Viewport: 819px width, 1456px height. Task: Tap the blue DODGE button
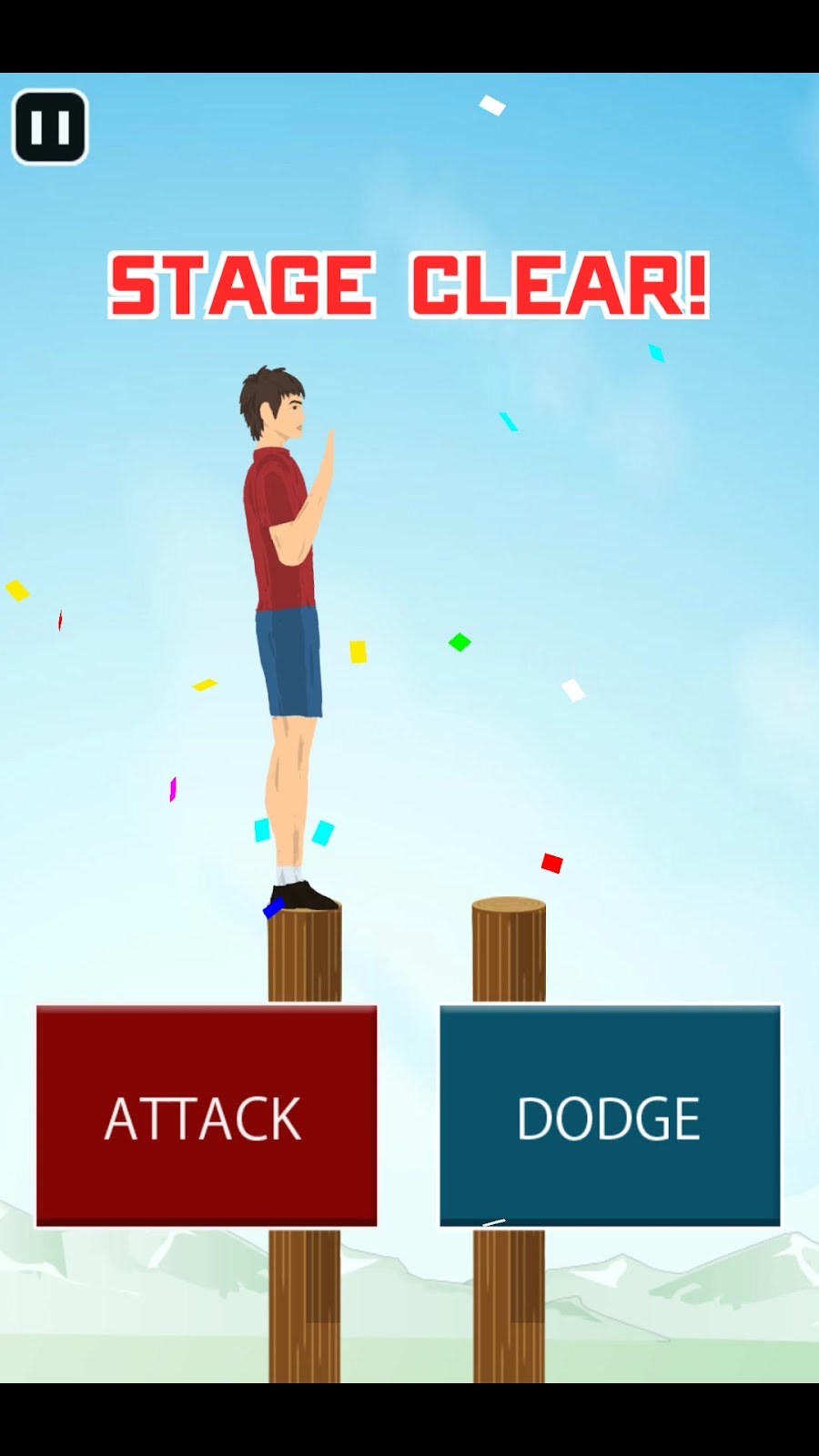pos(610,1116)
